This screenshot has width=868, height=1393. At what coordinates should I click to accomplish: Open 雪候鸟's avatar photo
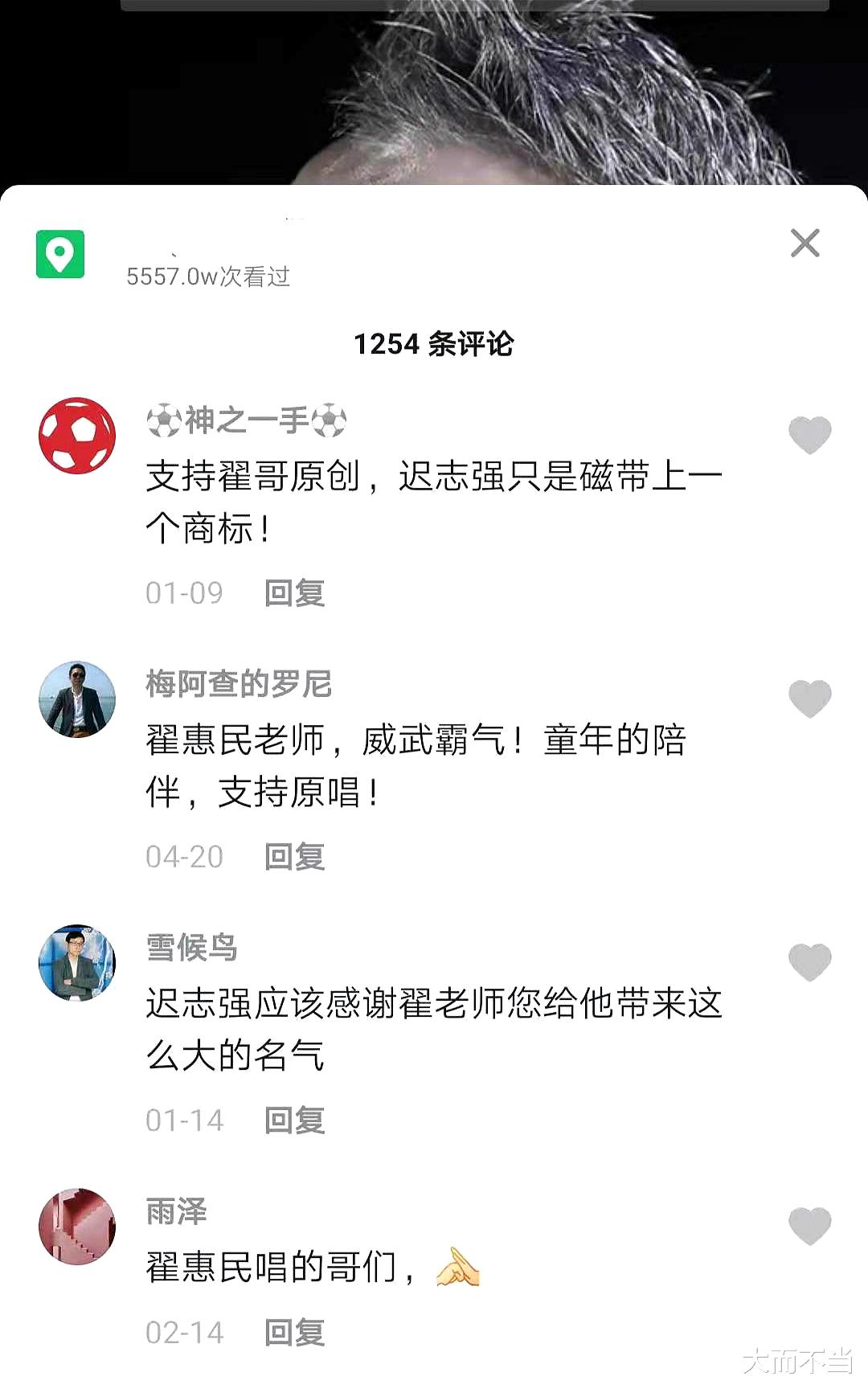(76, 961)
